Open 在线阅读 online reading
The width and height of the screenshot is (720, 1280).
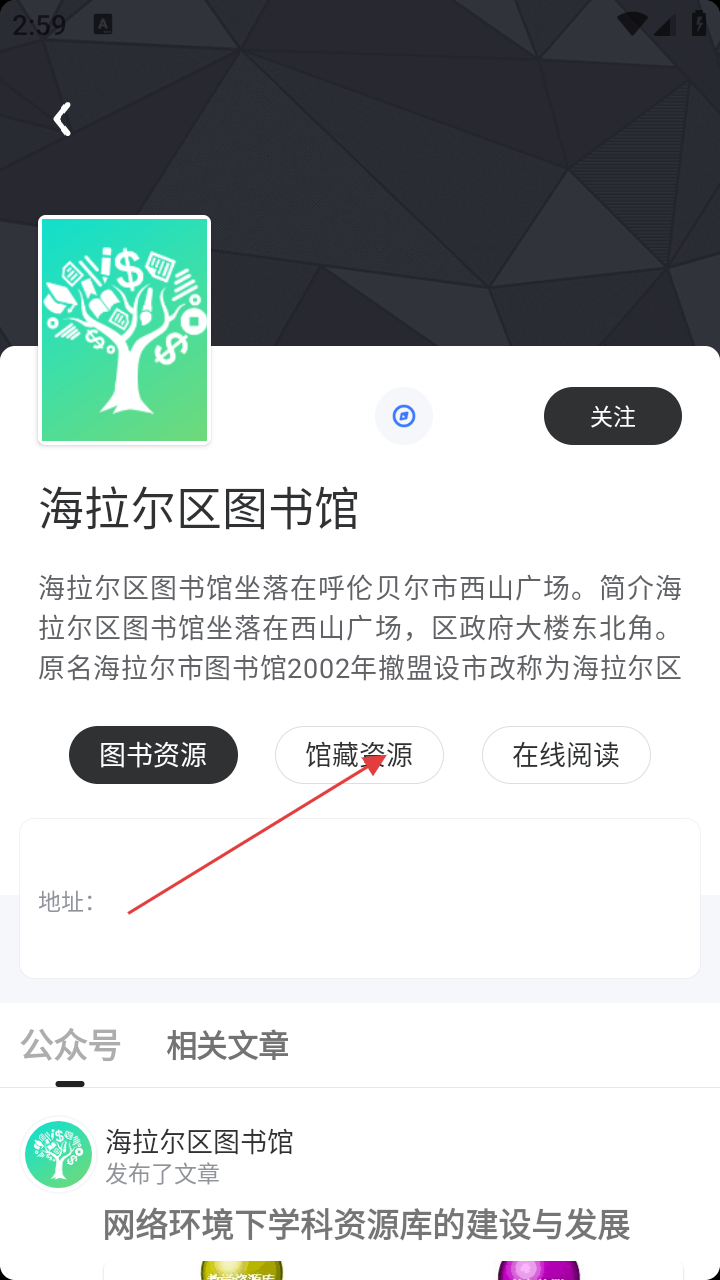coord(566,755)
